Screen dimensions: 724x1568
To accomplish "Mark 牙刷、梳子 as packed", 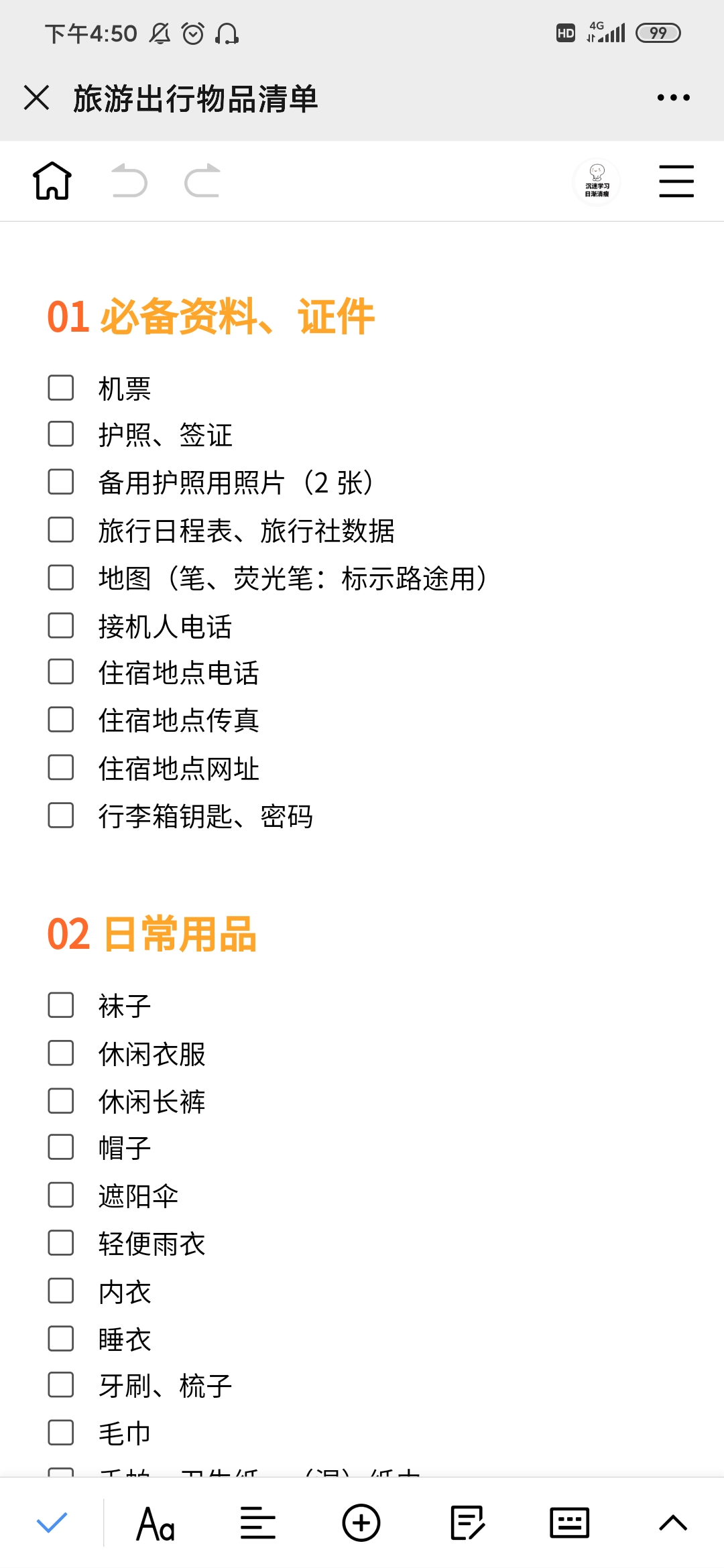I will (61, 1385).
